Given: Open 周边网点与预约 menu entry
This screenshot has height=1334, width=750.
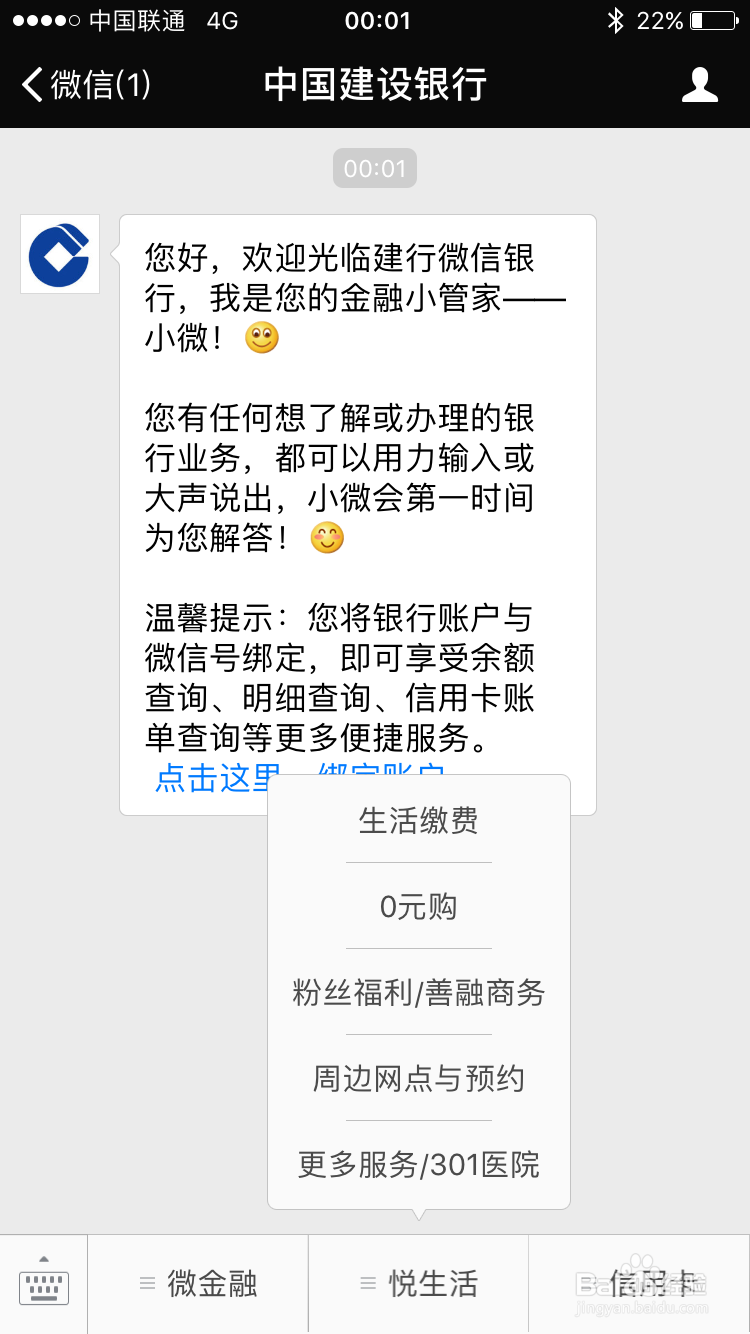Looking at the screenshot, I should tap(418, 1078).
